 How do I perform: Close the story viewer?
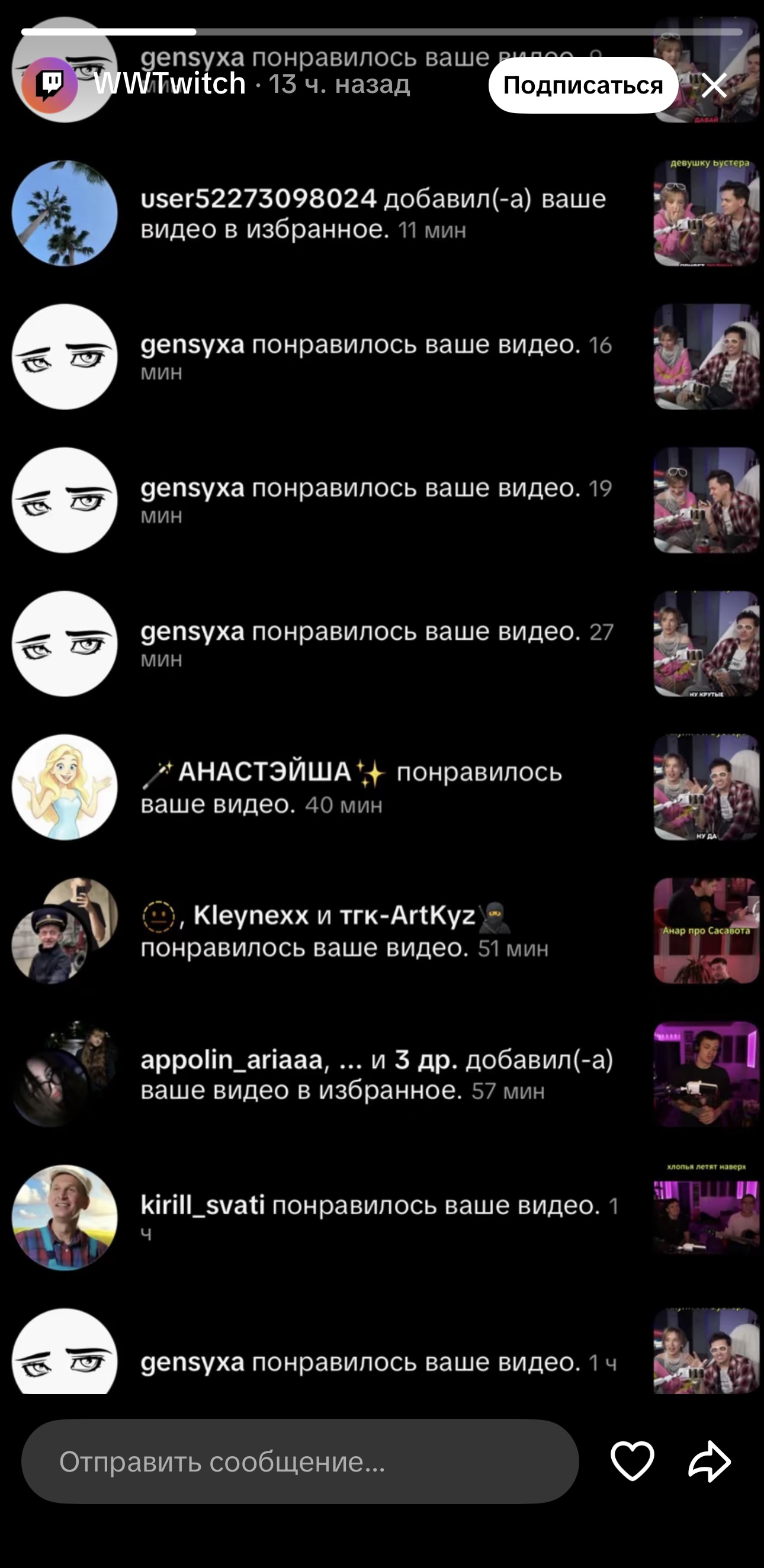(714, 85)
